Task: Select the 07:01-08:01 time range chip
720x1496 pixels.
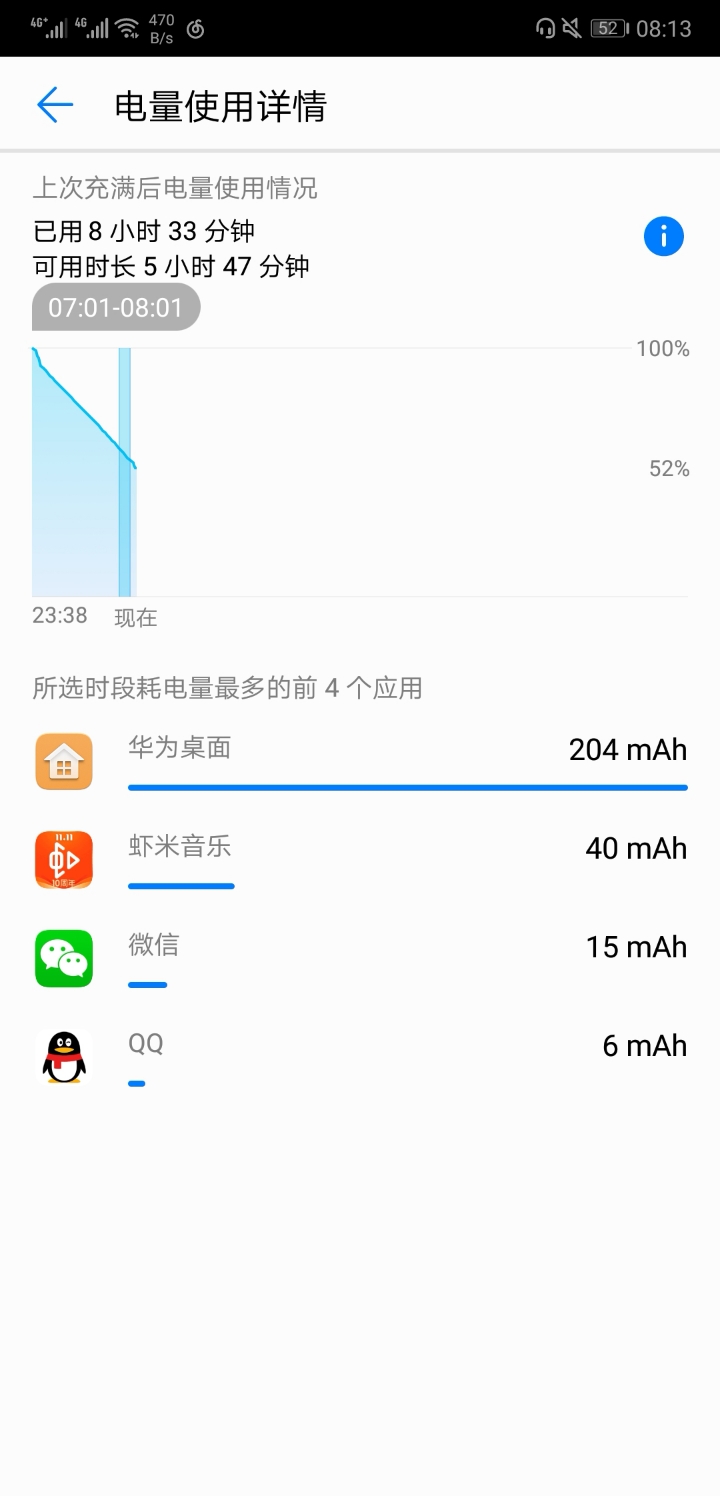Action: coord(115,307)
